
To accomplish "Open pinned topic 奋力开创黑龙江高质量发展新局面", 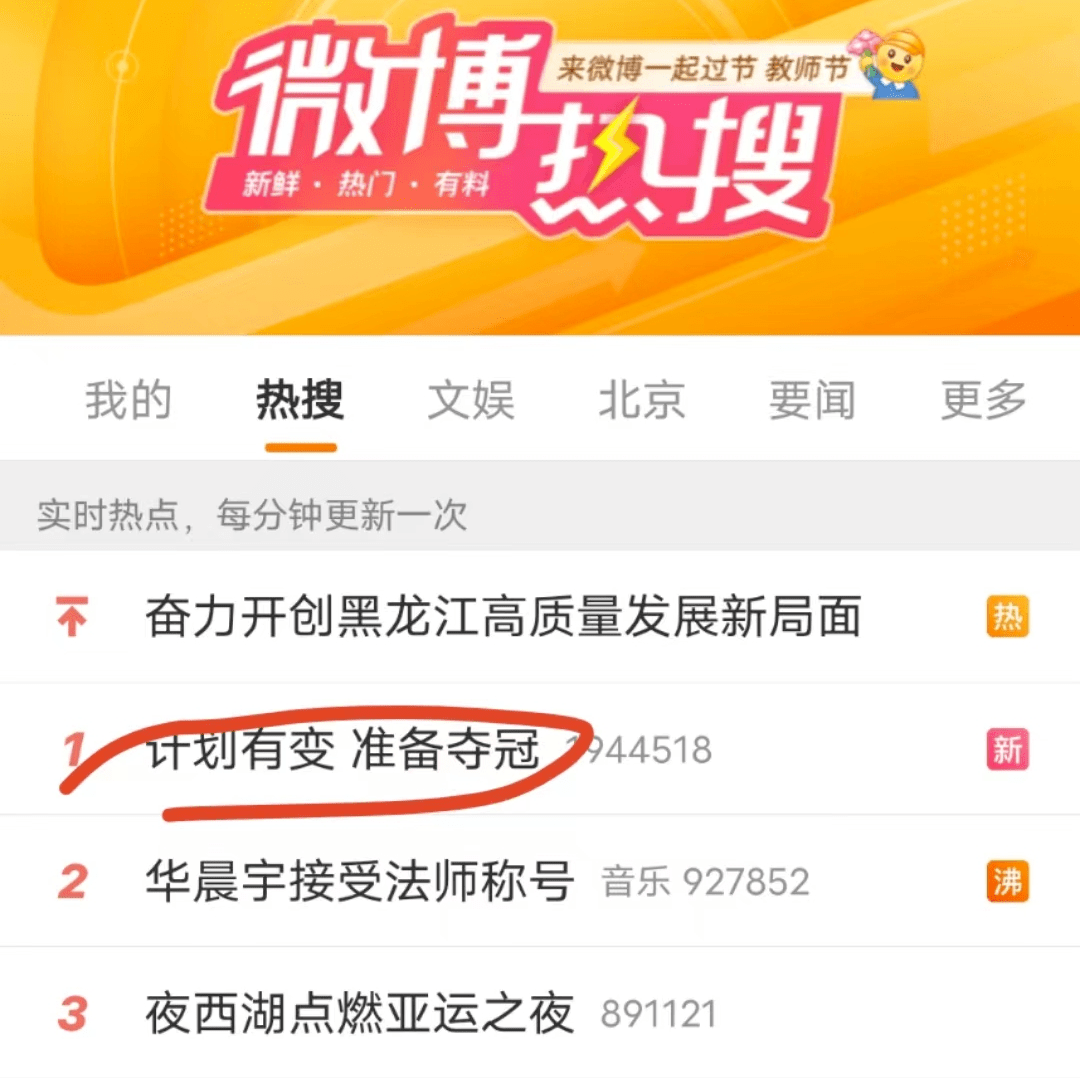I will click(x=503, y=617).
